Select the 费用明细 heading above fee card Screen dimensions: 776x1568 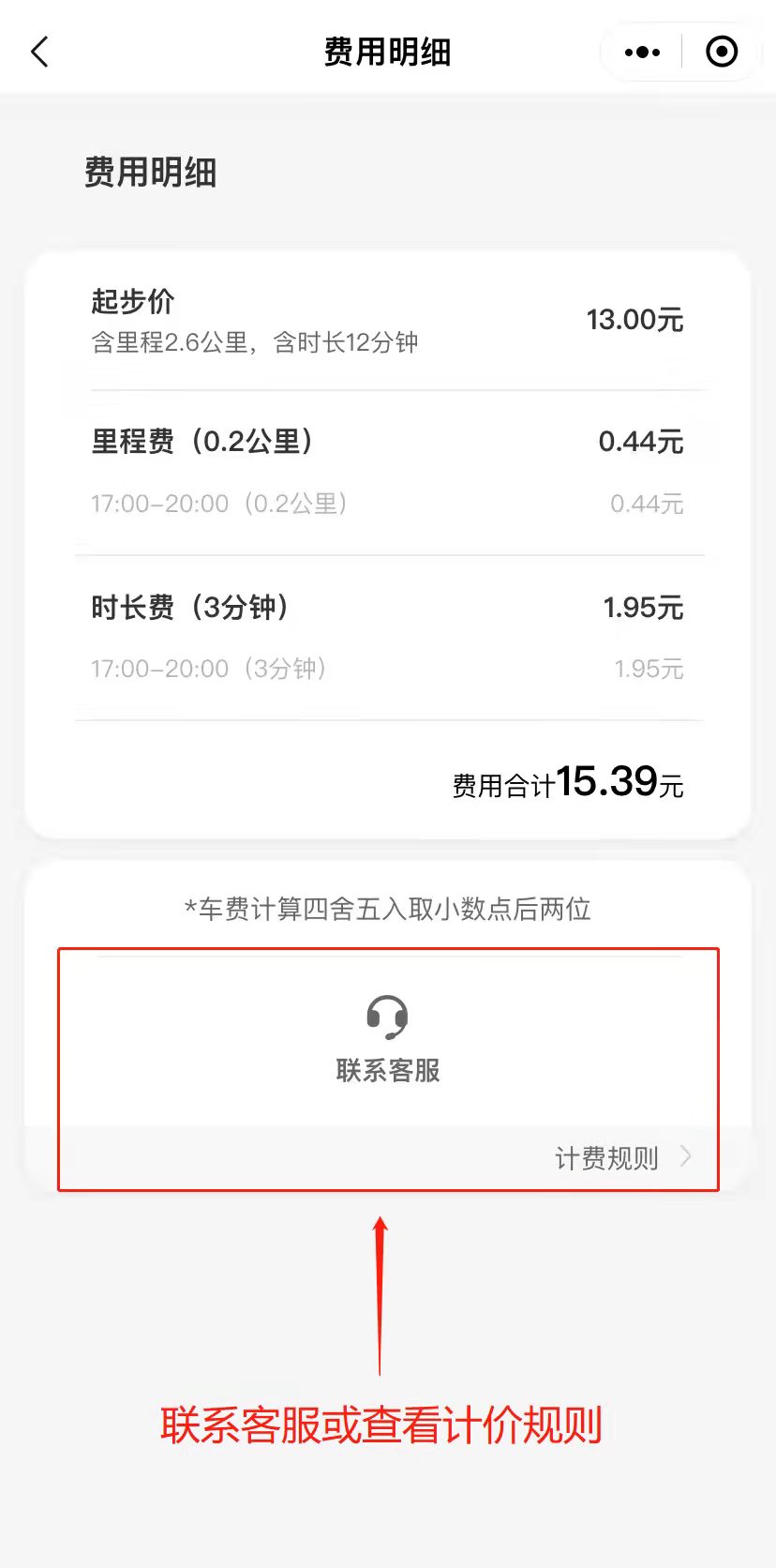(x=150, y=173)
